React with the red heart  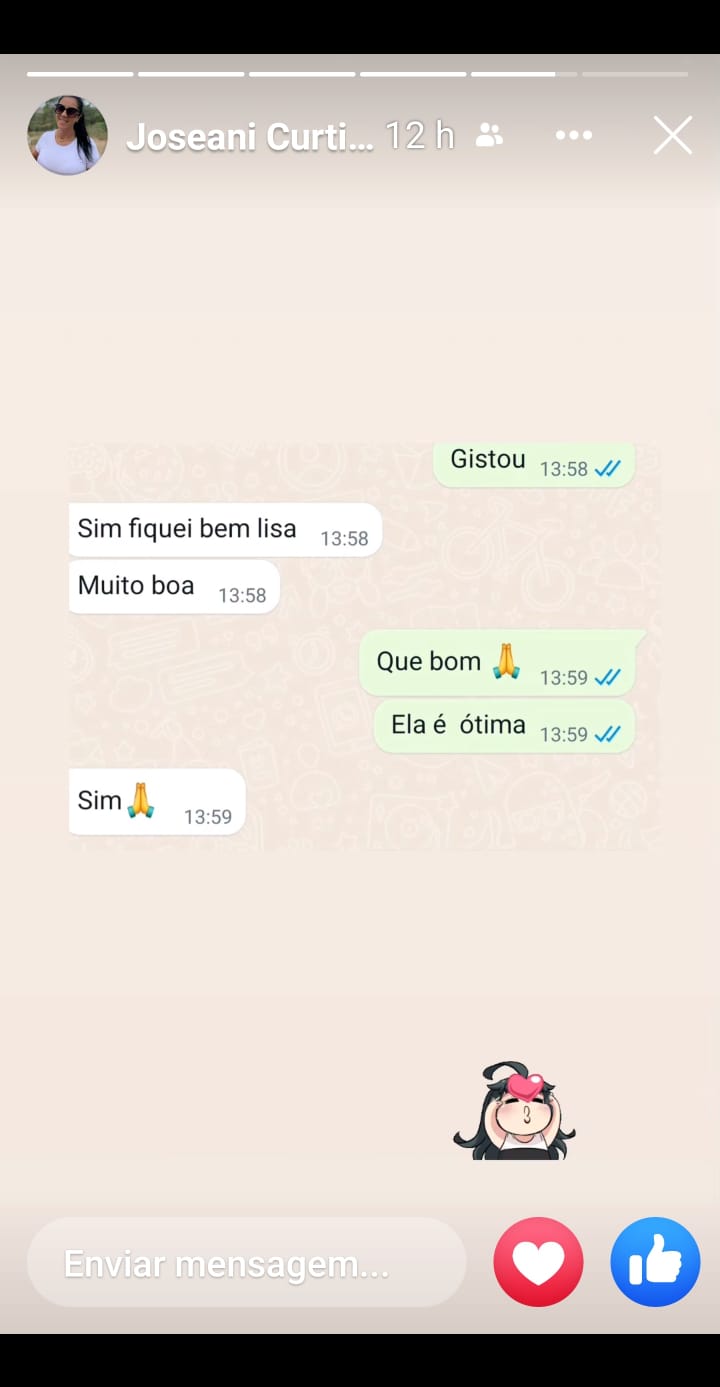click(x=538, y=1262)
